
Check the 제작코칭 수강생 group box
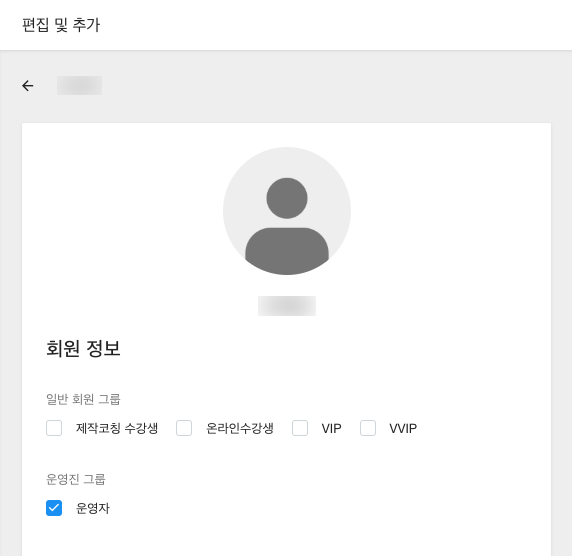pyautogui.click(x=54, y=428)
